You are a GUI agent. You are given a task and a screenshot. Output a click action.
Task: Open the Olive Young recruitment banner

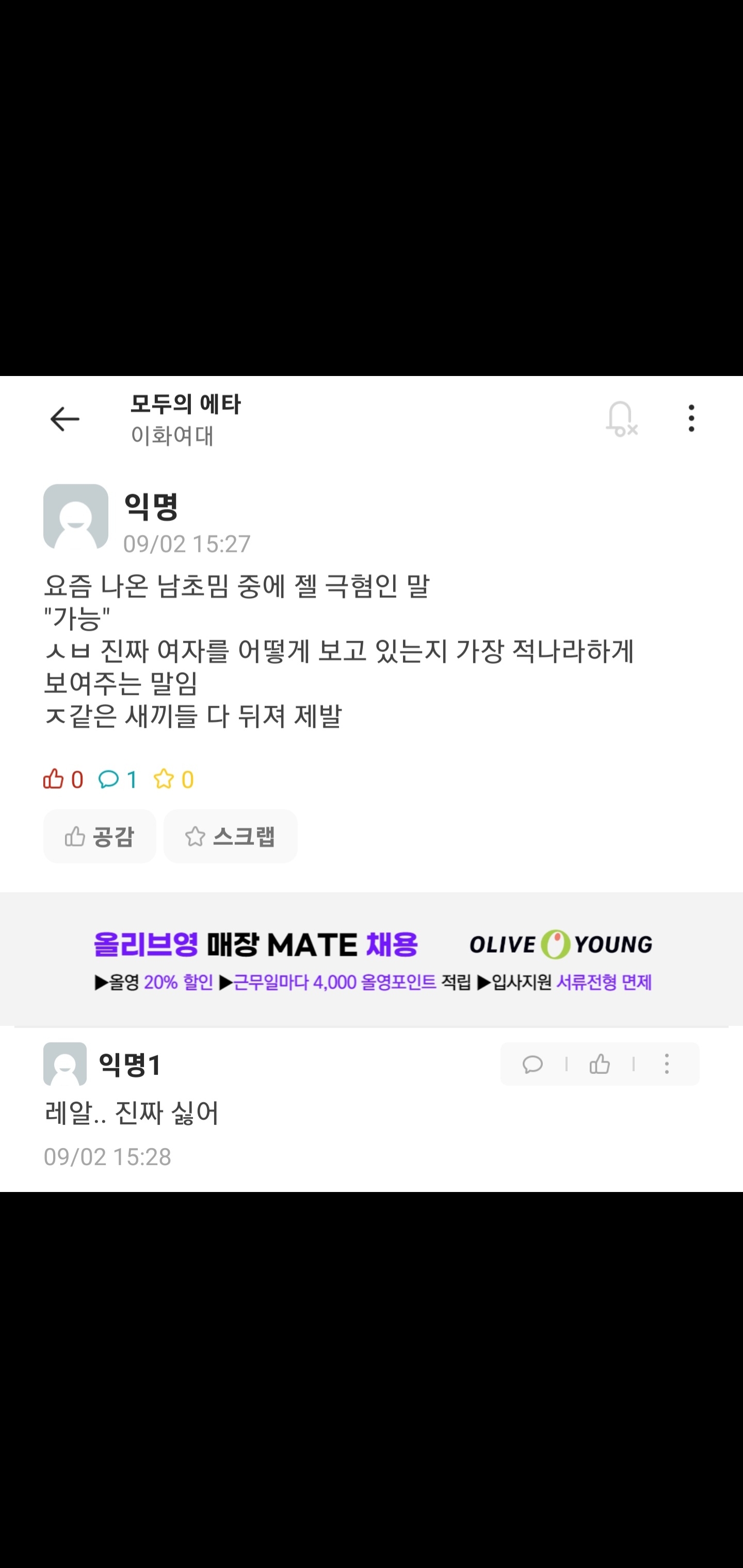pos(372,959)
